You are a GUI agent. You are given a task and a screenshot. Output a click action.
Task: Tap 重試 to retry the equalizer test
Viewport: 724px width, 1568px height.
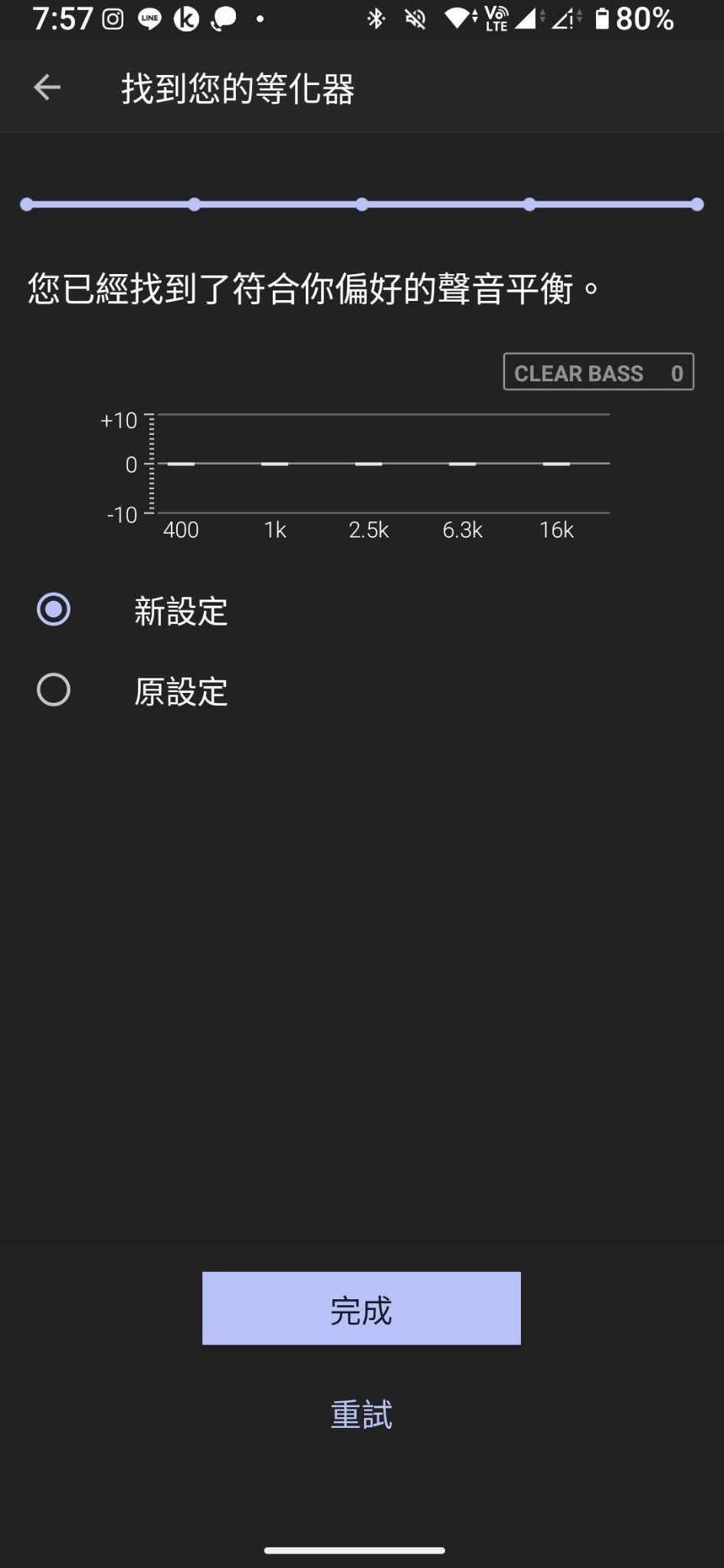click(362, 1415)
